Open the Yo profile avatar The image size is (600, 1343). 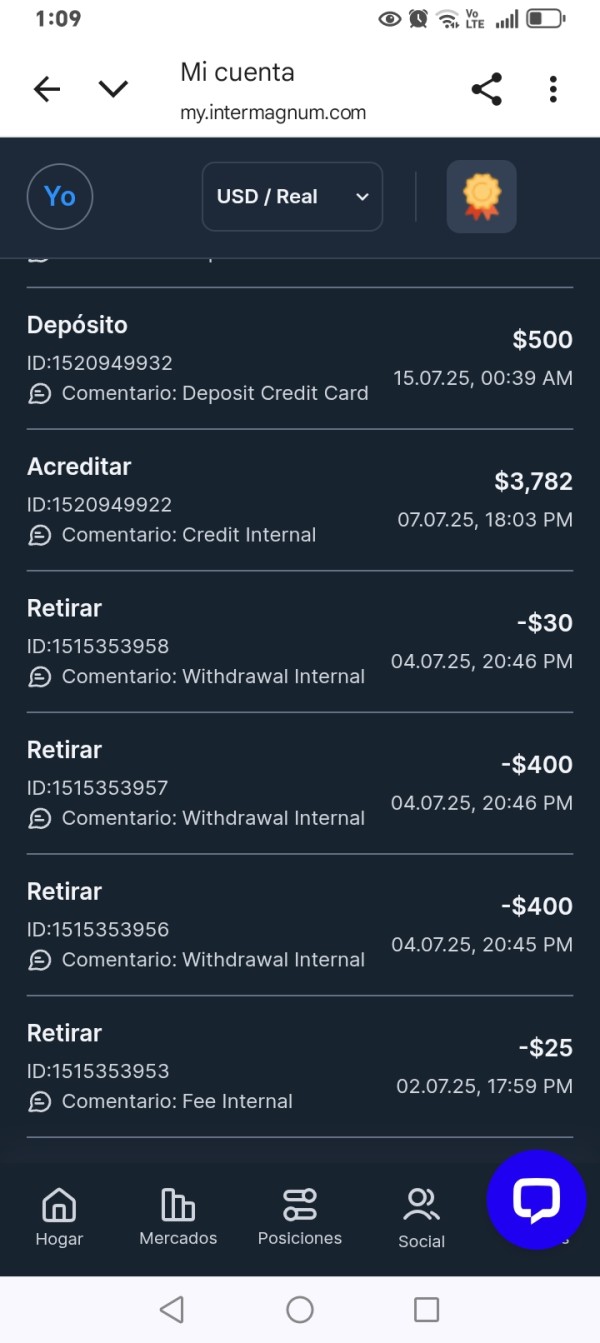60,196
